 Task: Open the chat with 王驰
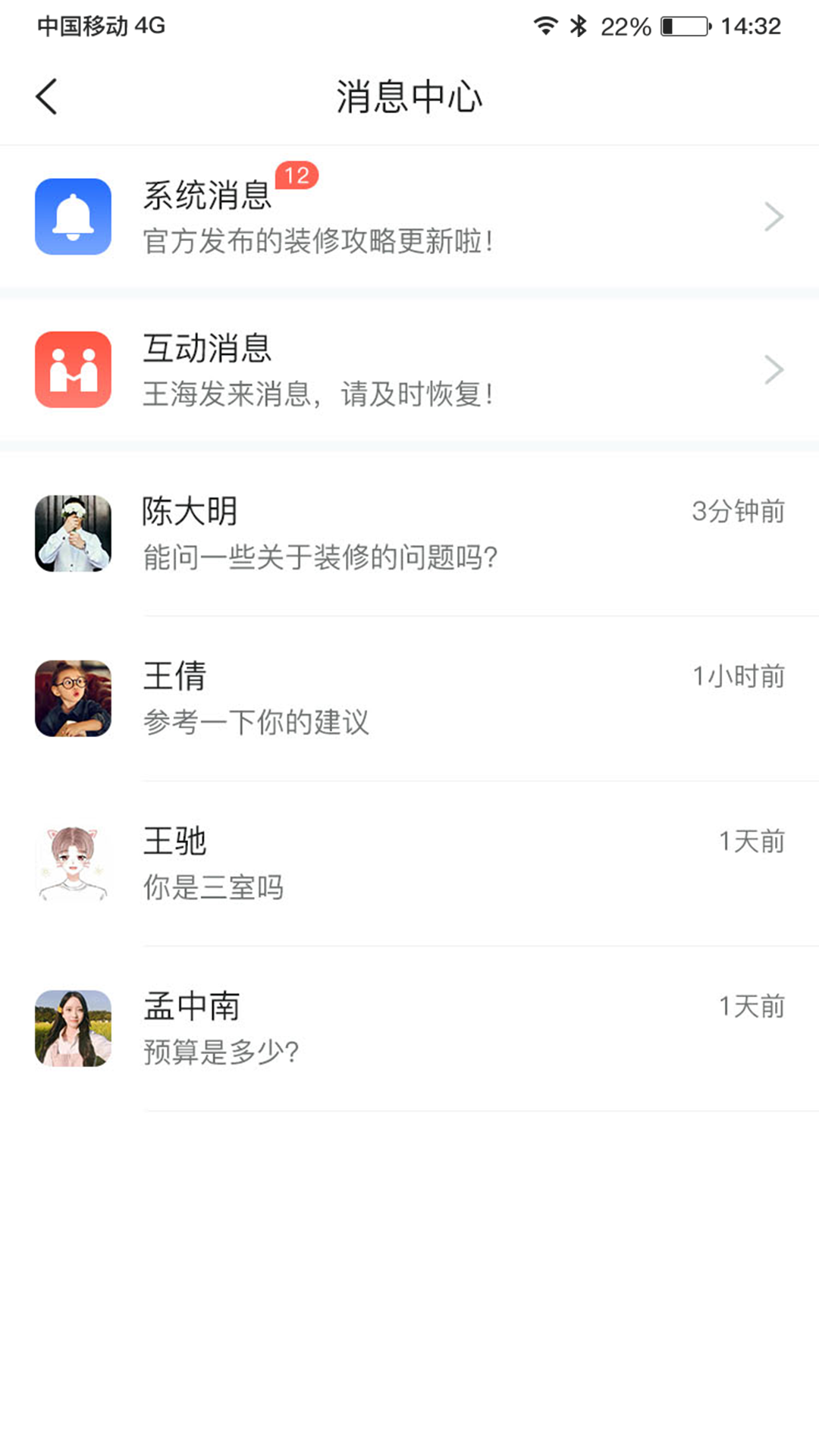pos(409,864)
